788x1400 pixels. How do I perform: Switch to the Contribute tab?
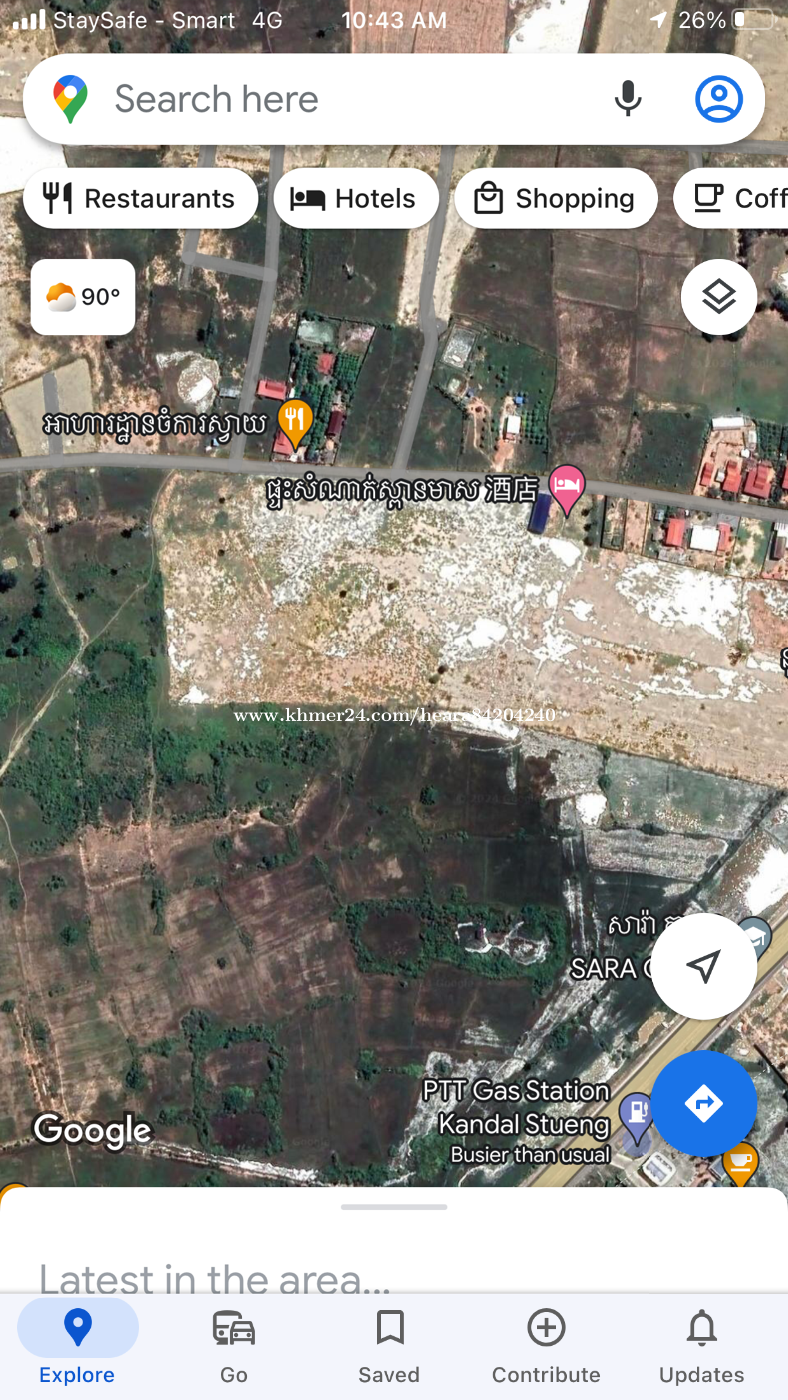(546, 1345)
